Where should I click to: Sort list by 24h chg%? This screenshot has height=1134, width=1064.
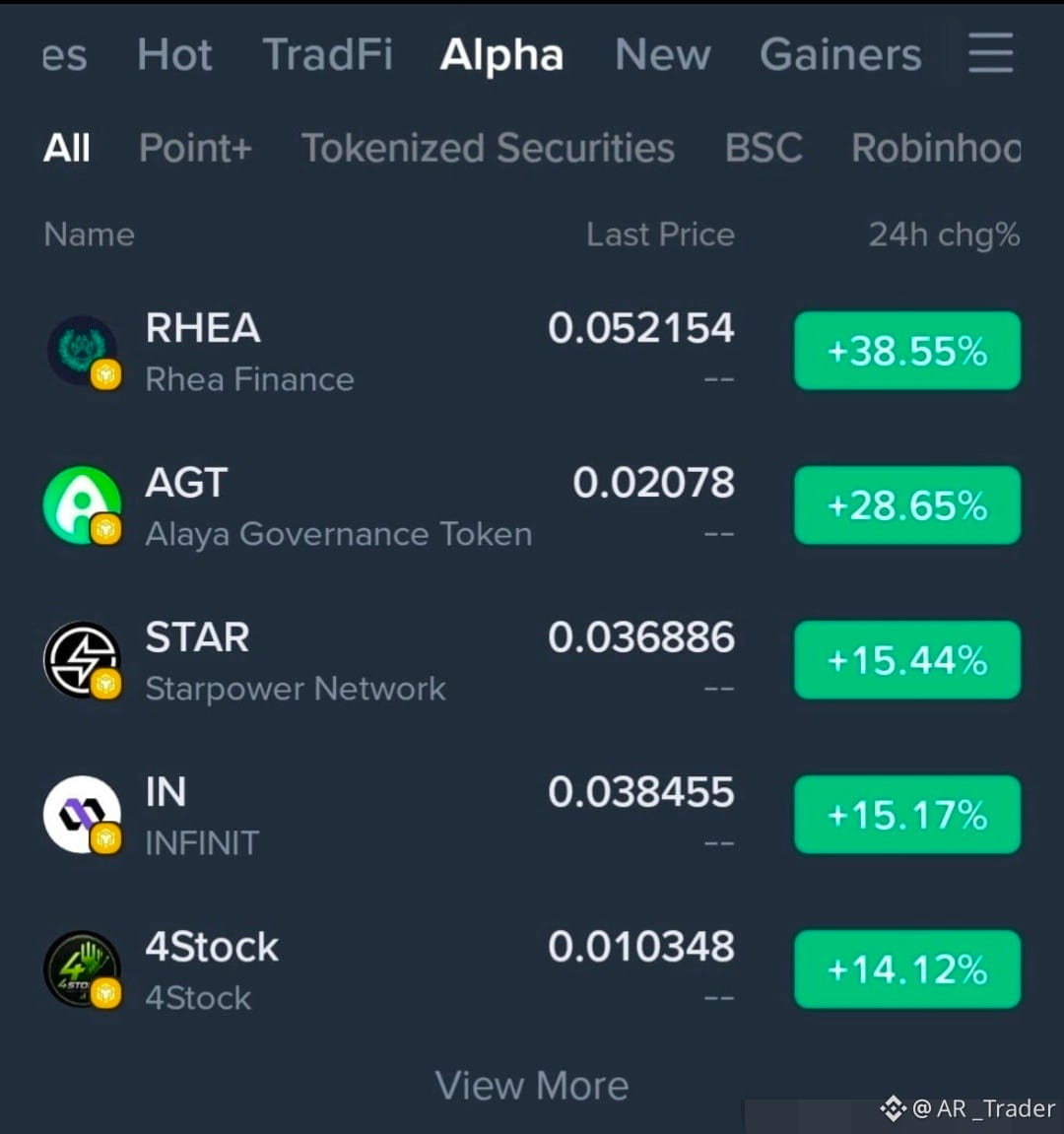(944, 234)
